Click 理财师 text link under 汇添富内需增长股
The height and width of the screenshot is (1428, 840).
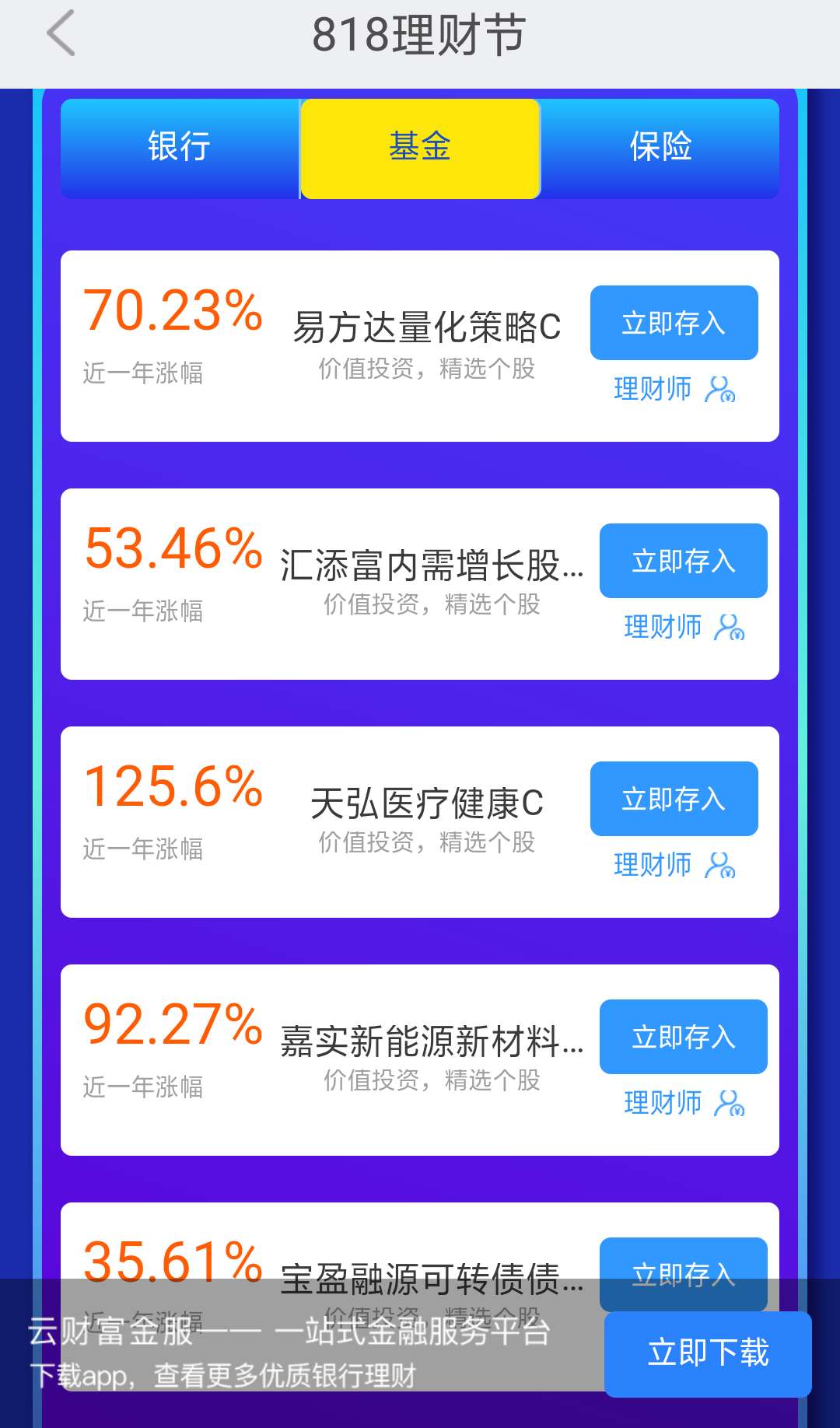click(x=662, y=628)
